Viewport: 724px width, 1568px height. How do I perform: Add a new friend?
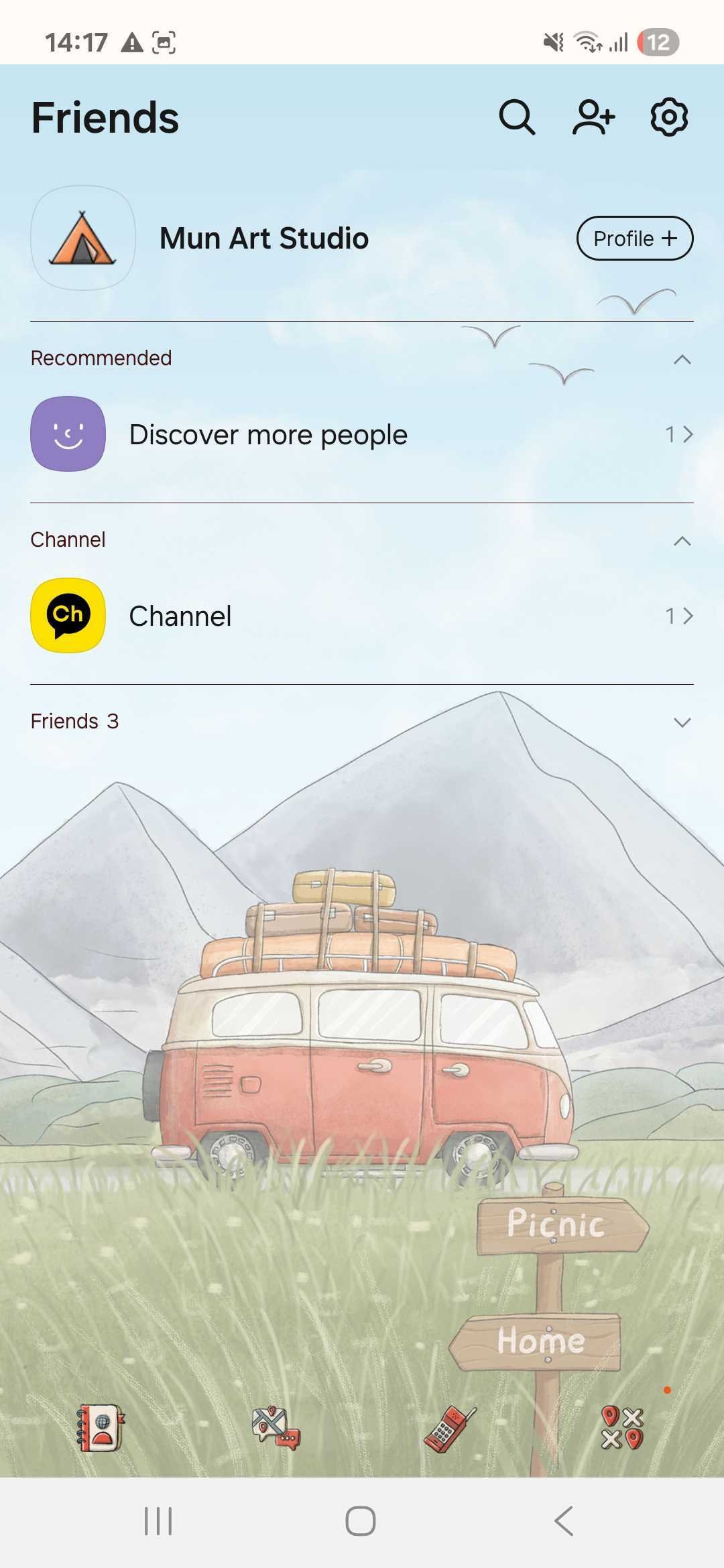tap(593, 118)
